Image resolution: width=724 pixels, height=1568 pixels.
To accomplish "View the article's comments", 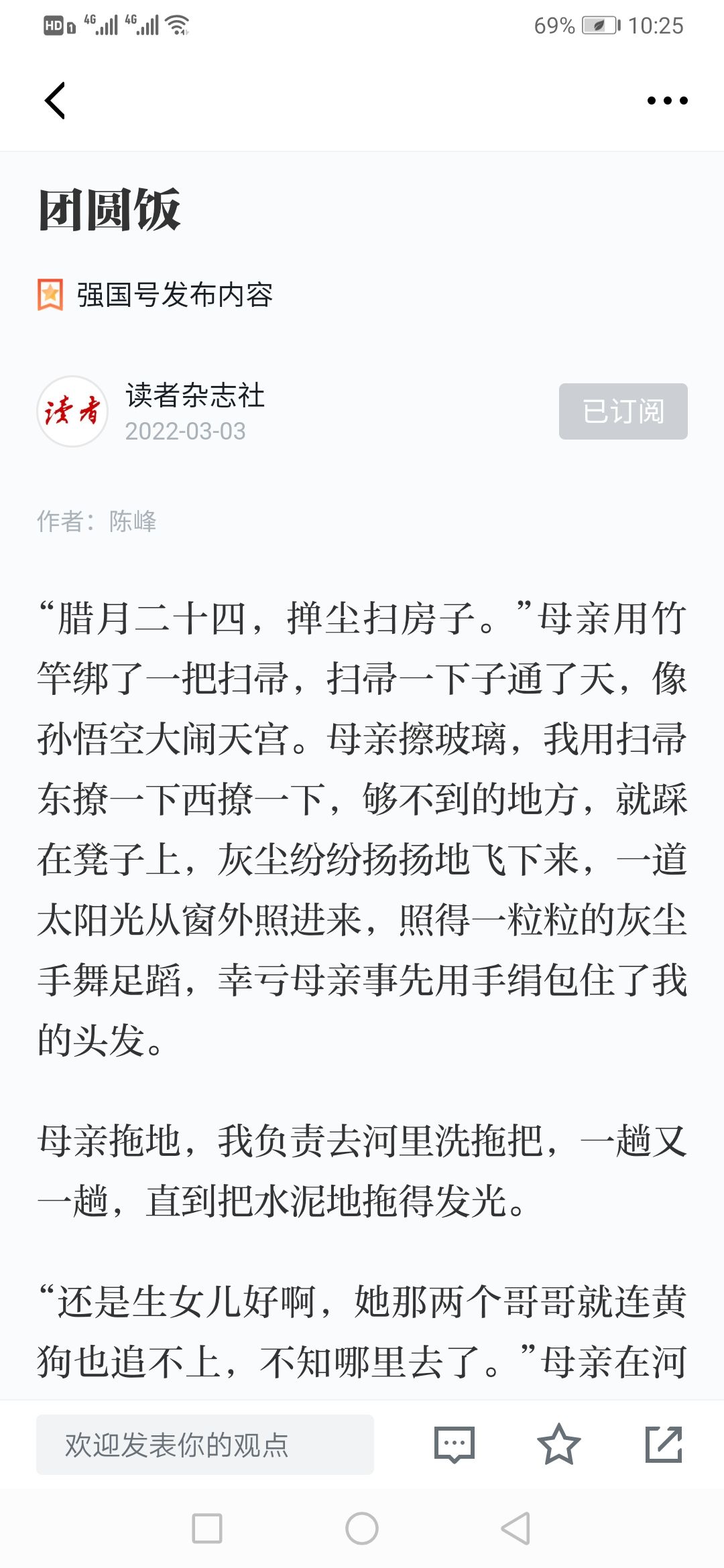I will click(x=455, y=1445).
